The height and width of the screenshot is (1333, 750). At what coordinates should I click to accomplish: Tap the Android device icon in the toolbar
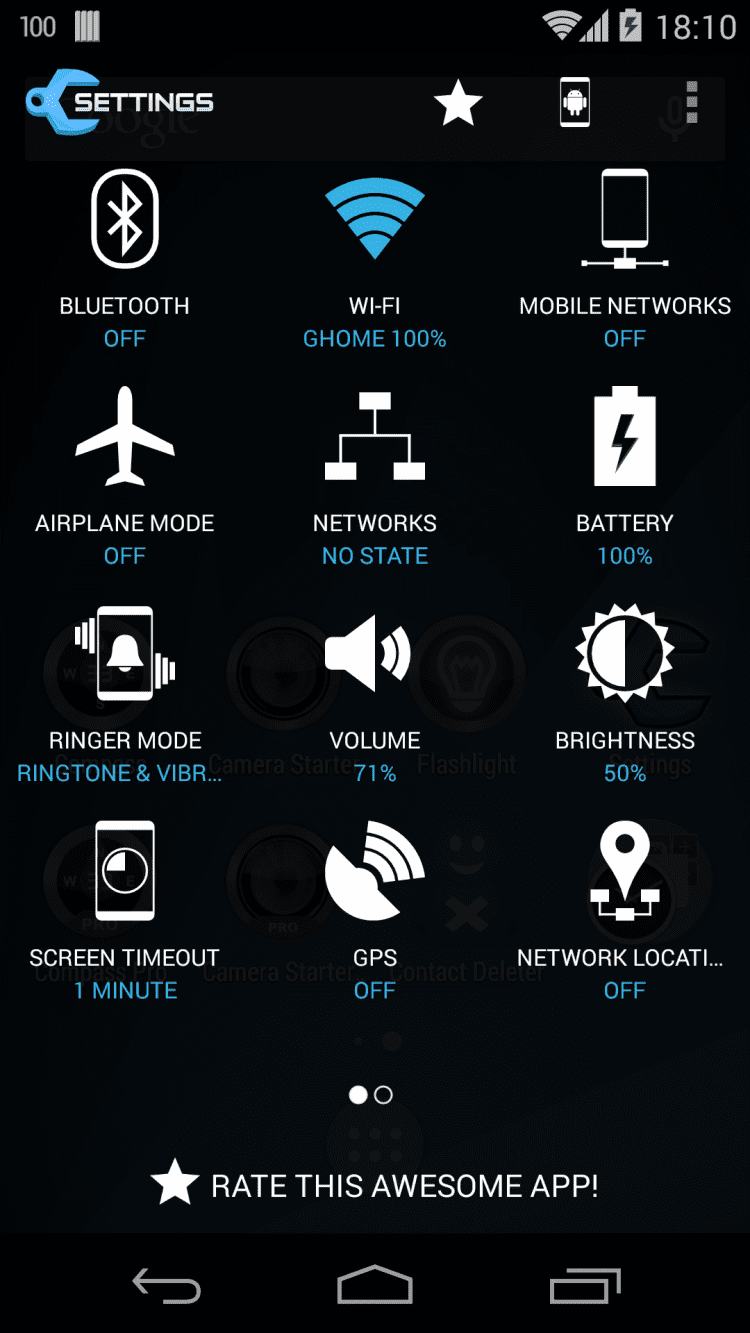point(575,103)
